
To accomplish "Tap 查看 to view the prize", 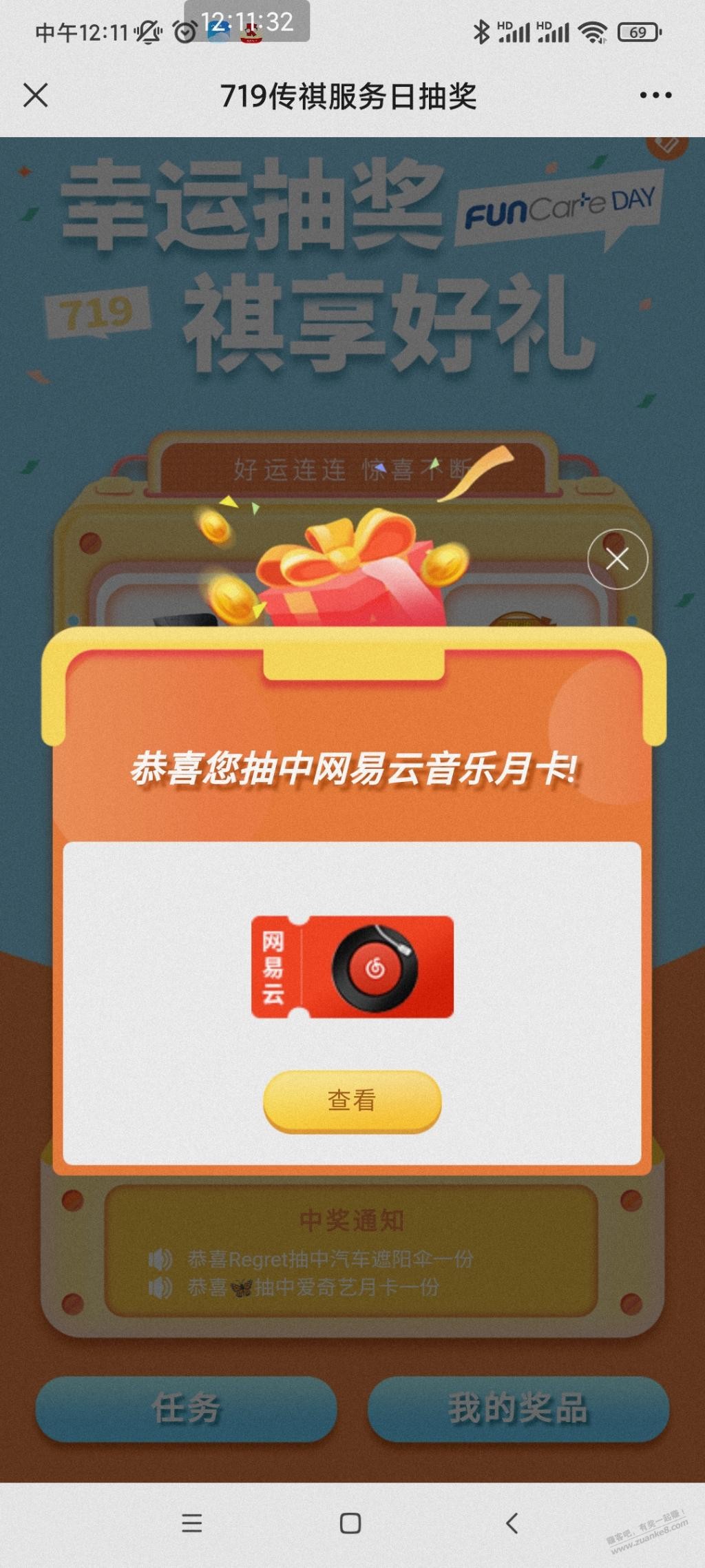I will [x=352, y=1100].
